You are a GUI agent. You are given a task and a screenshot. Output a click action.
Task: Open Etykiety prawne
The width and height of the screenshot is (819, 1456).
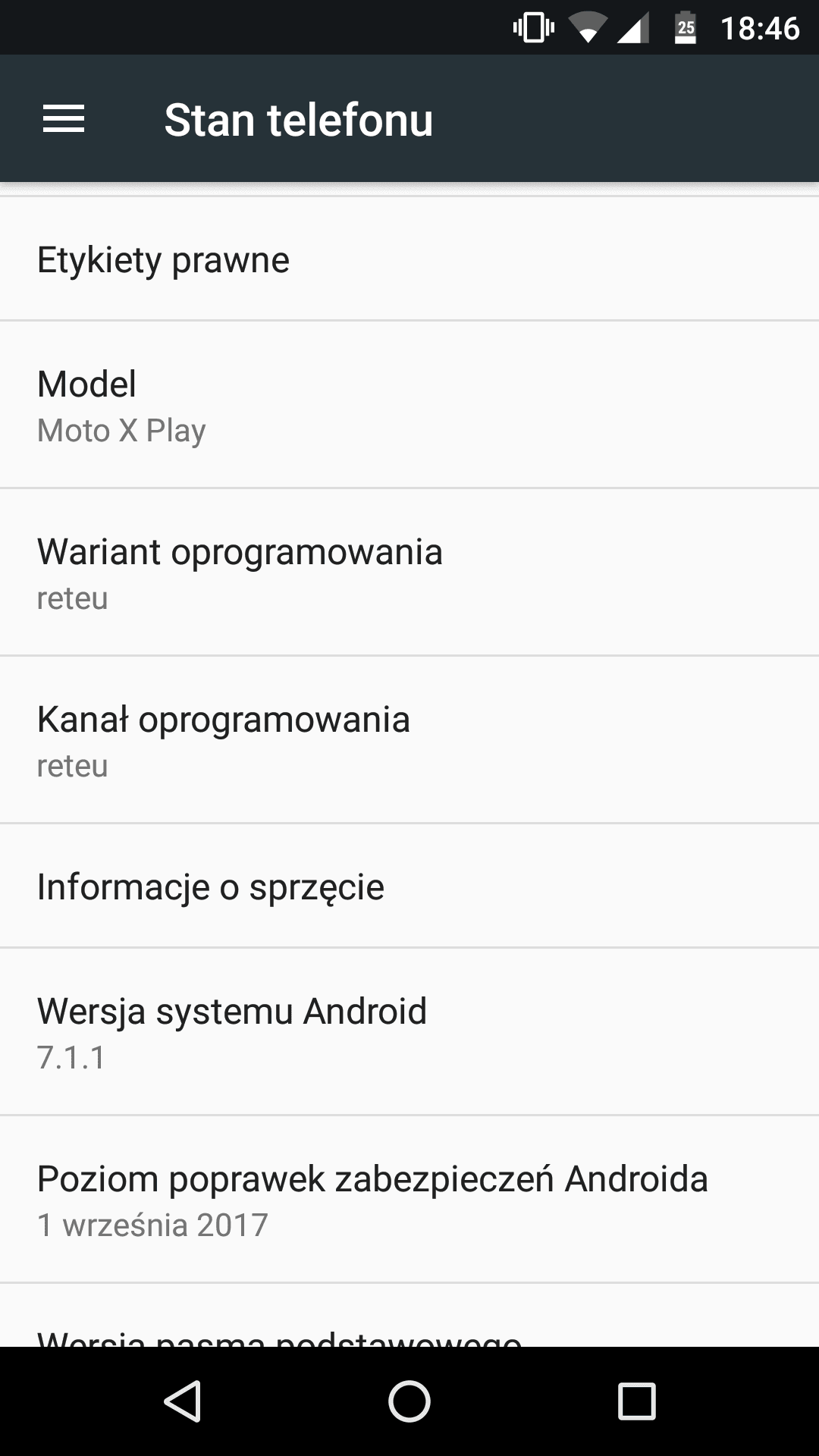pos(409,259)
